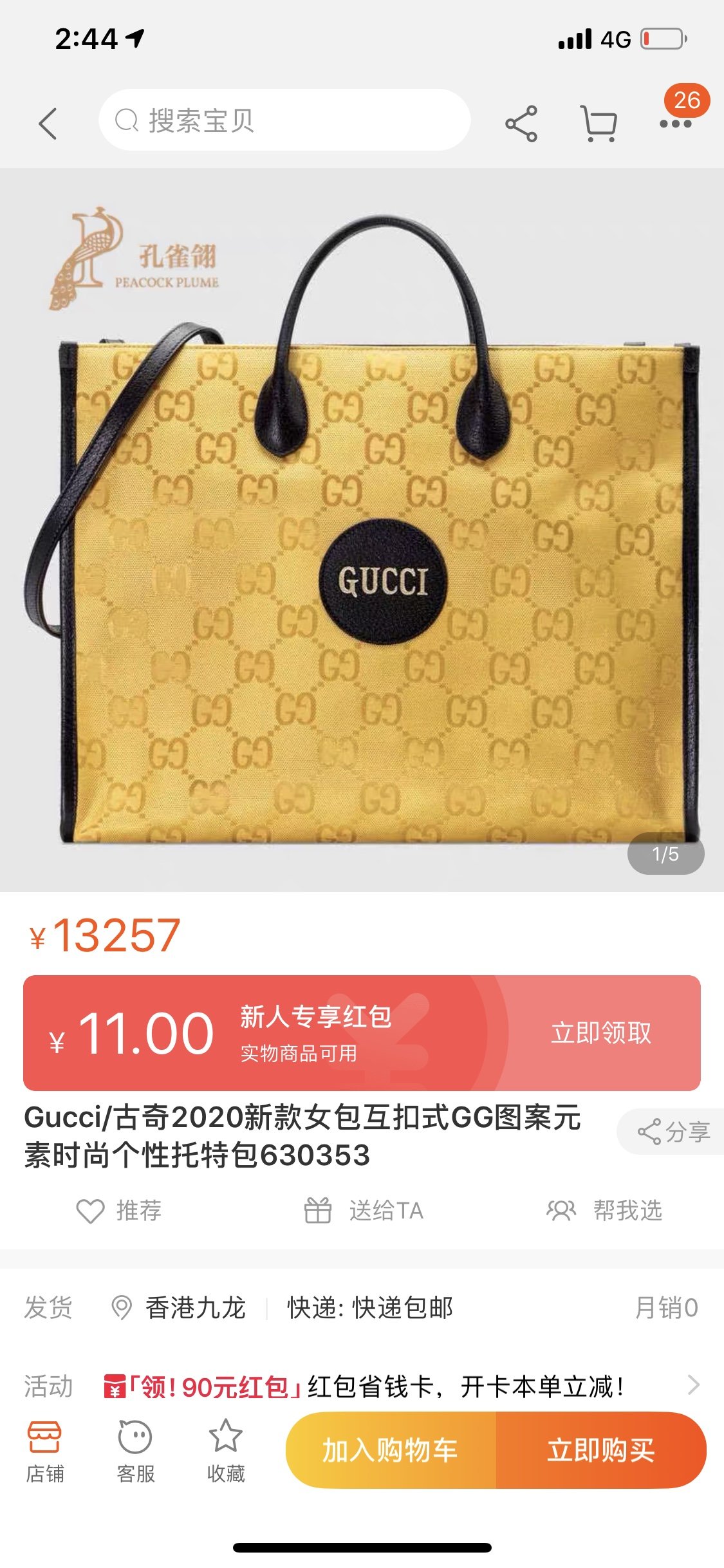724x1568 pixels.
Task: Go back using the top-left arrow
Action: pos(48,122)
